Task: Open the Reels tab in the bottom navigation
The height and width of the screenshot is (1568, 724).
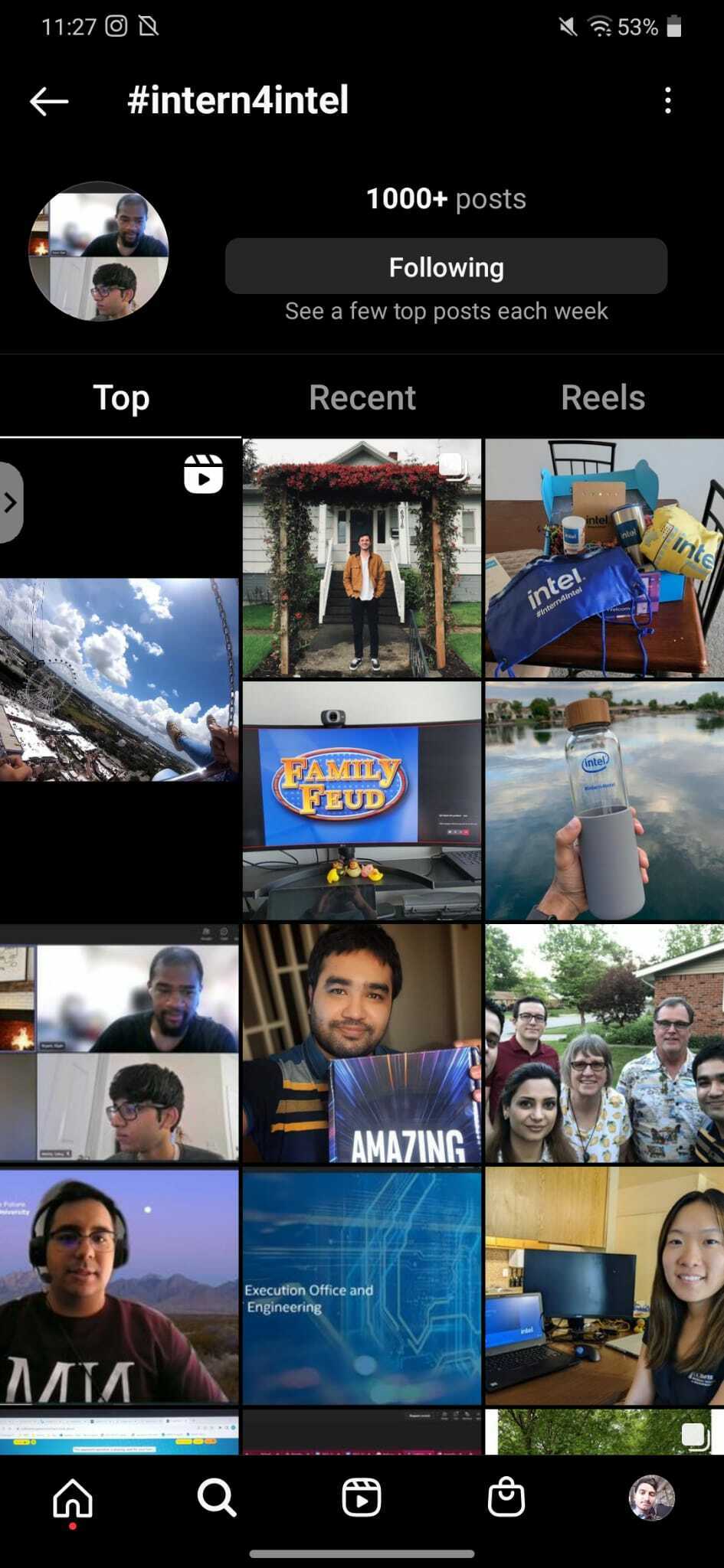Action: [x=361, y=1498]
